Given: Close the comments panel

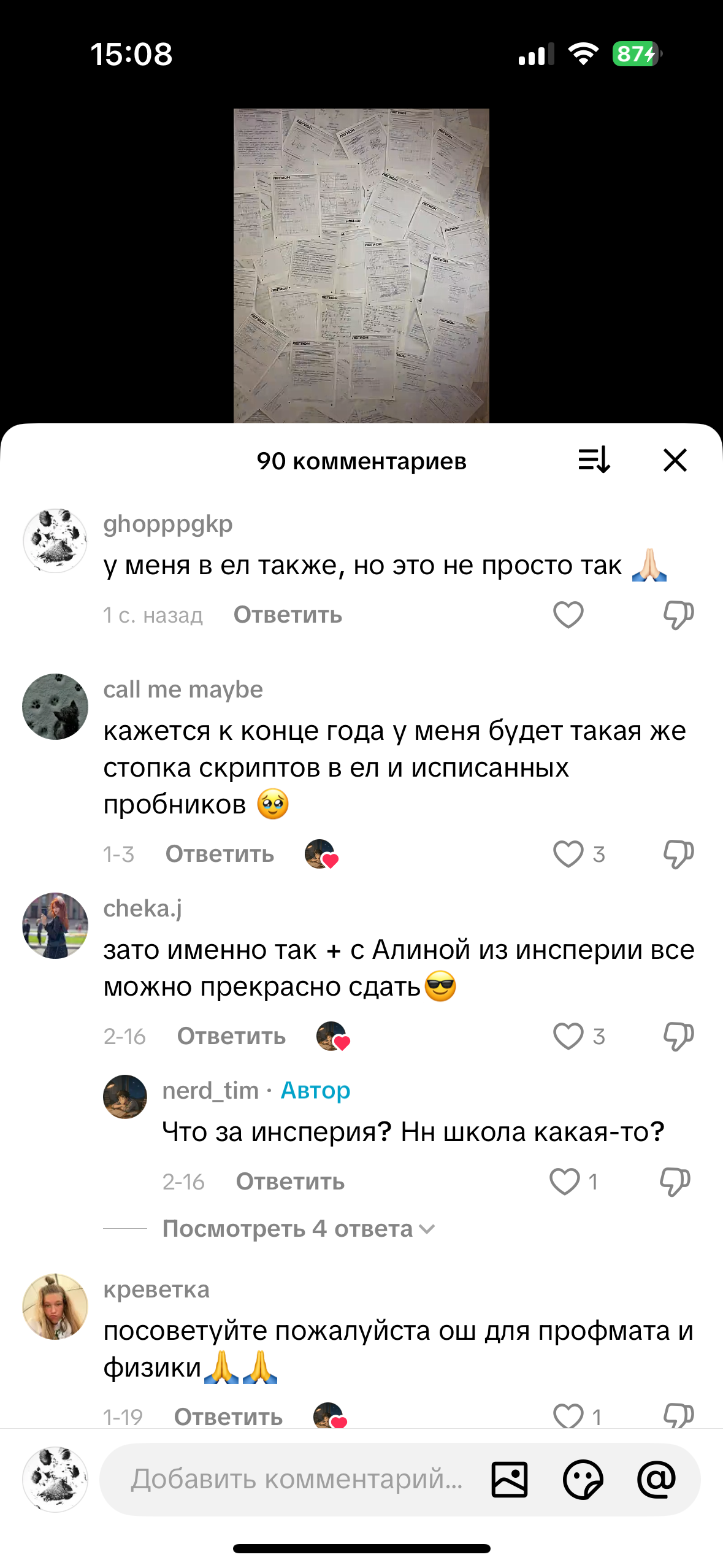Looking at the screenshot, I should pos(675,460).
